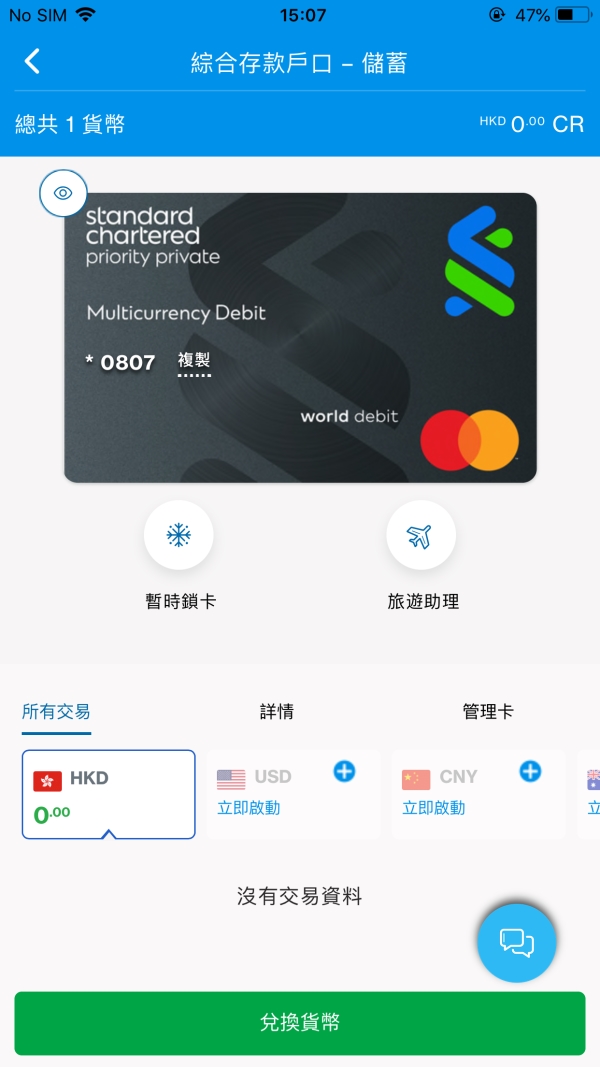Toggle card details visibility with eye icon
Viewport: 600px width, 1067px height.
point(63,193)
